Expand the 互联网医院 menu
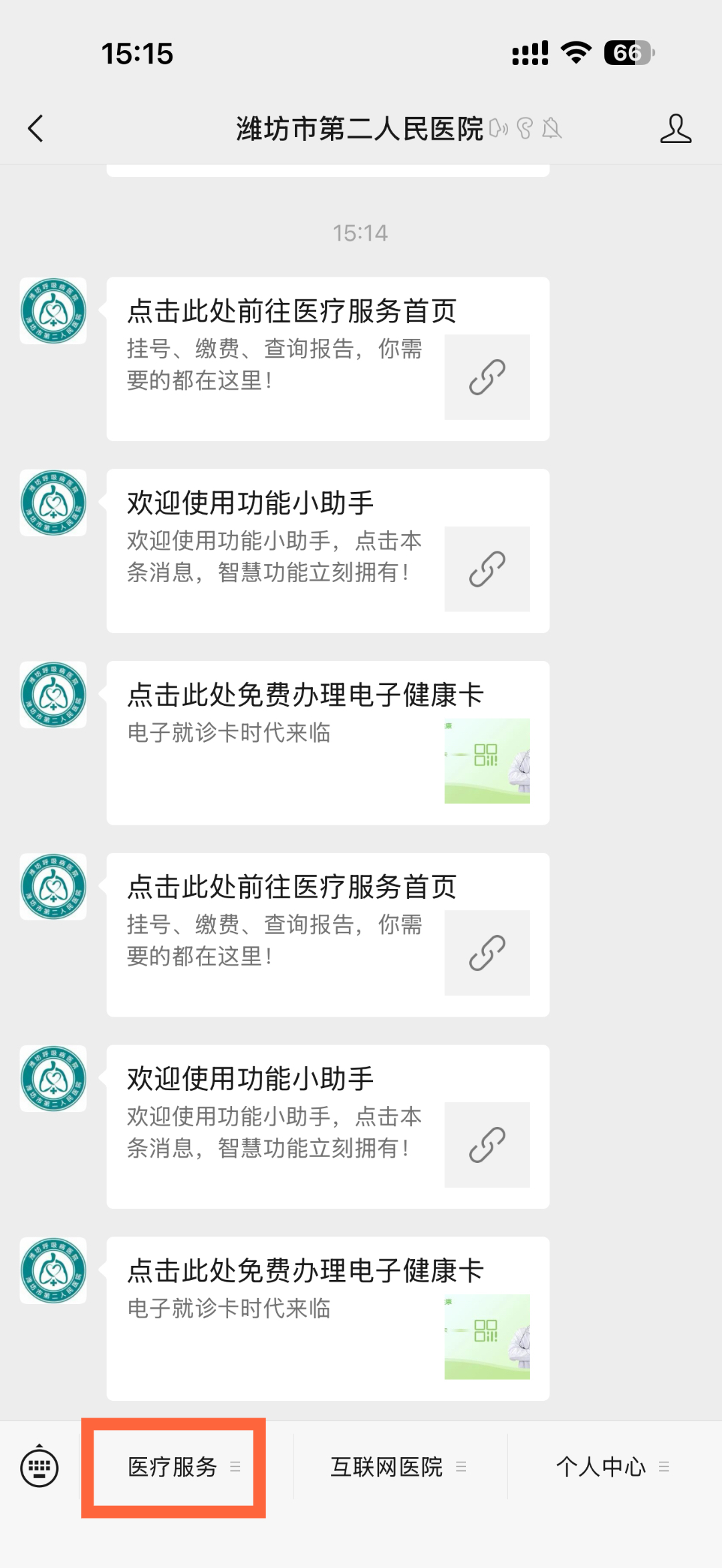Image resolution: width=722 pixels, height=1568 pixels. (x=398, y=1467)
